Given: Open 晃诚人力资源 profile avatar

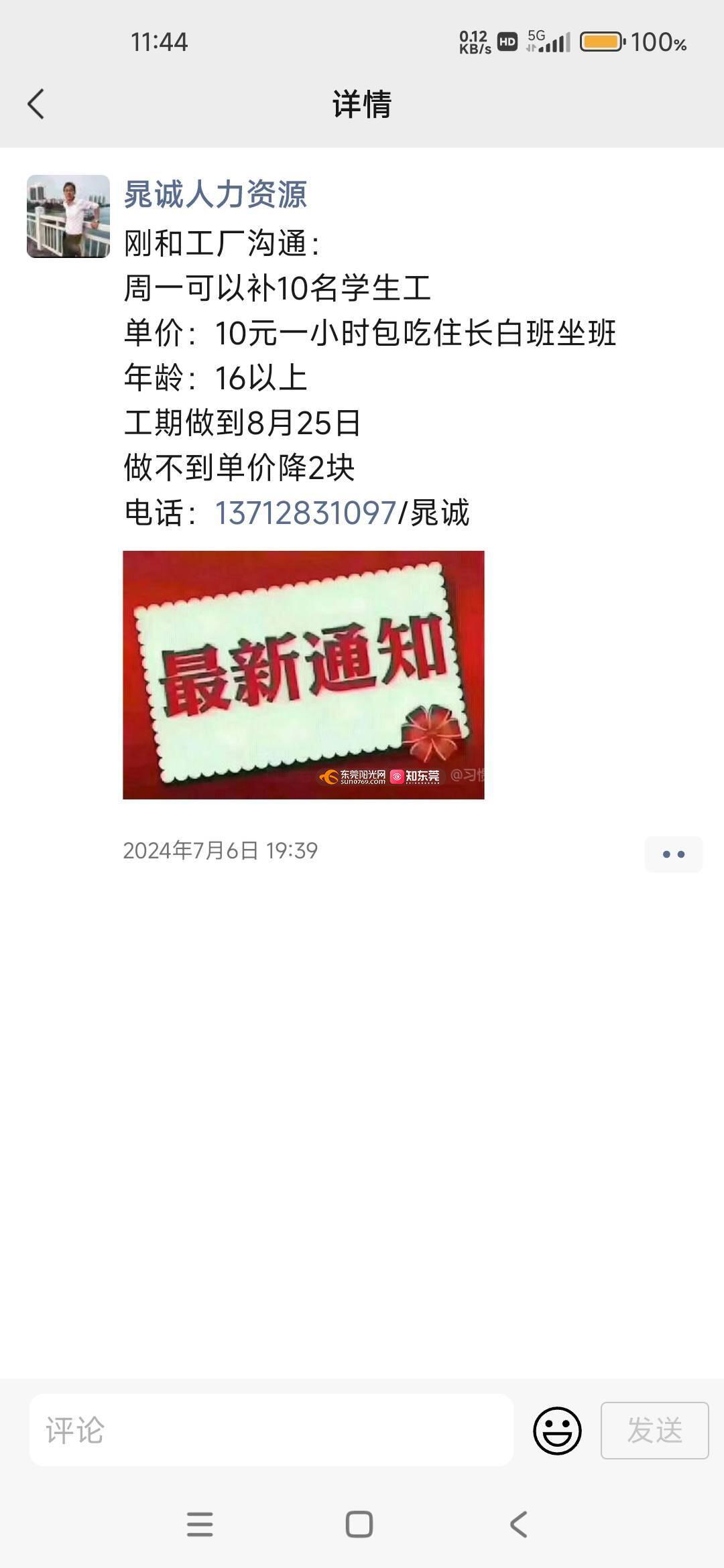Looking at the screenshot, I should 68,216.
